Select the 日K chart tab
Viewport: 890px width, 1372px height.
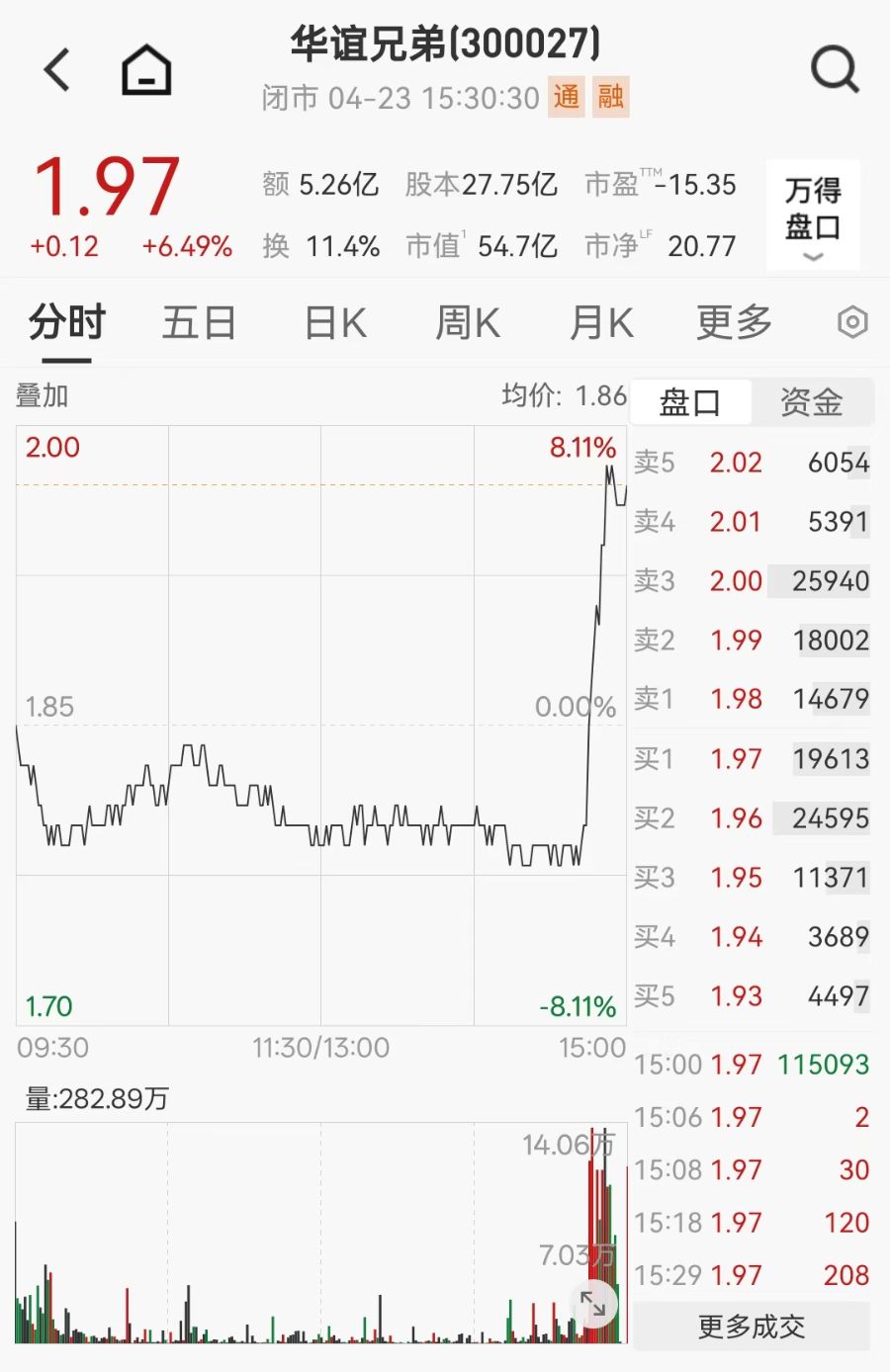(x=335, y=323)
